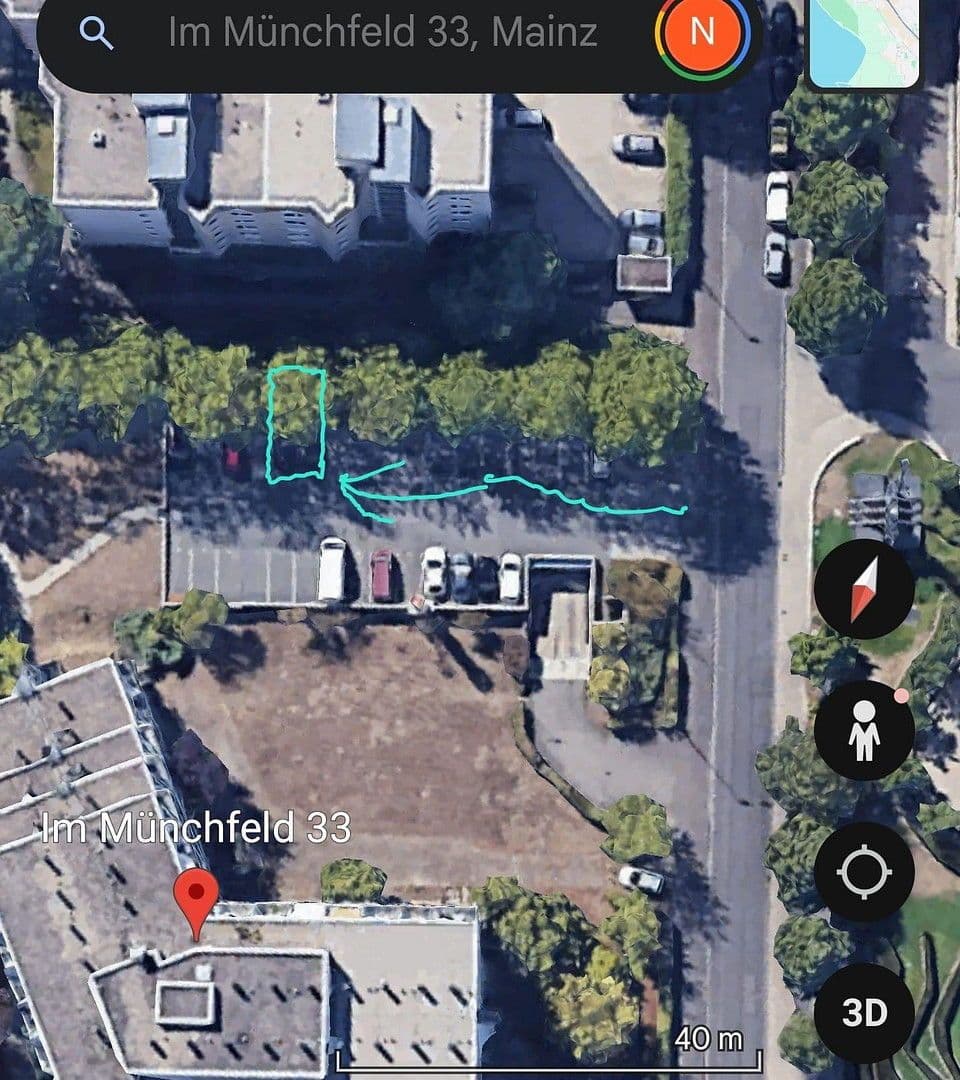Screen dimensions: 960x1080
Task: Tap the search field showing Im Münchfeld 33, Mainz
Action: 382,32
